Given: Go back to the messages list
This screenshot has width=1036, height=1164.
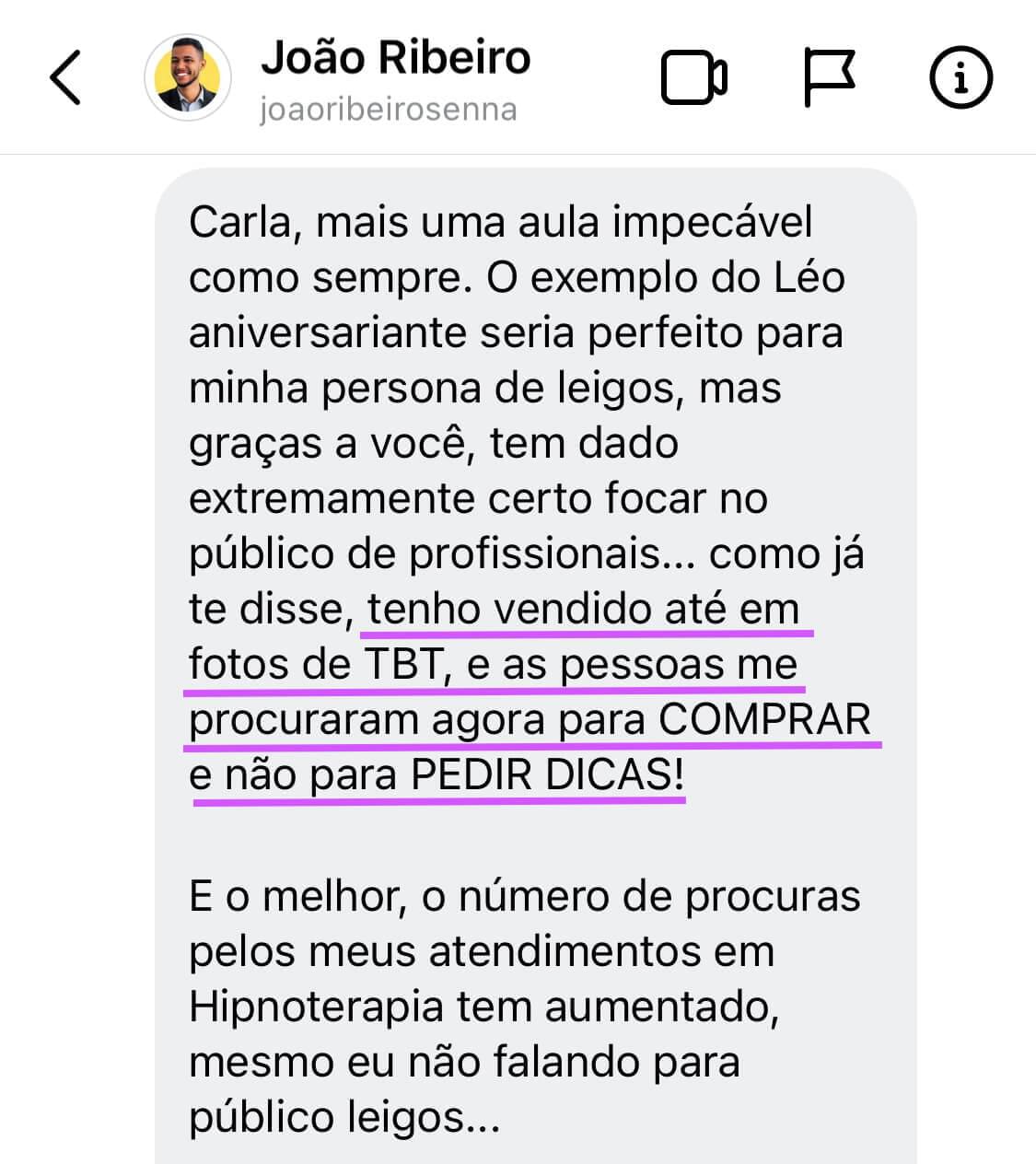Looking at the screenshot, I should [65, 77].
